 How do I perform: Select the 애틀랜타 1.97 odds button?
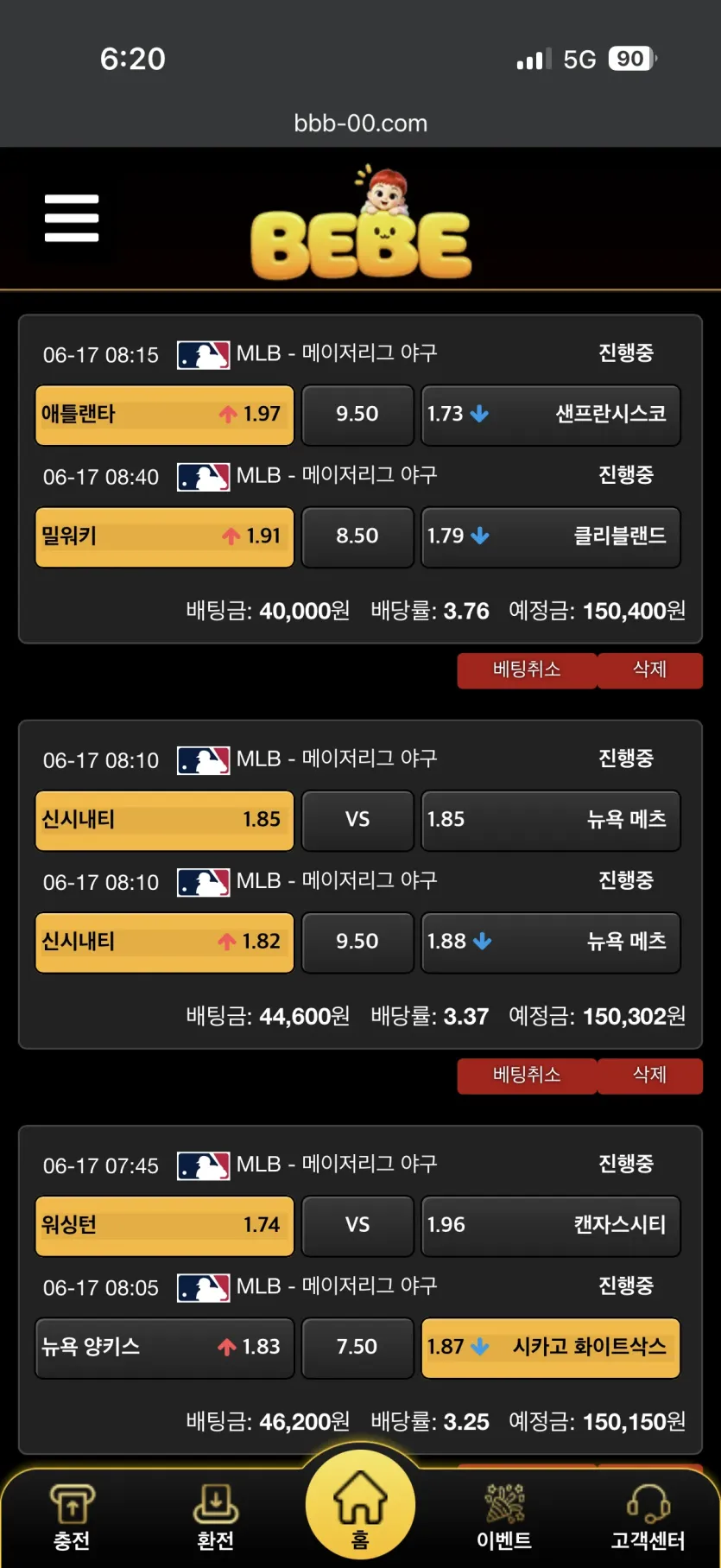tap(164, 415)
